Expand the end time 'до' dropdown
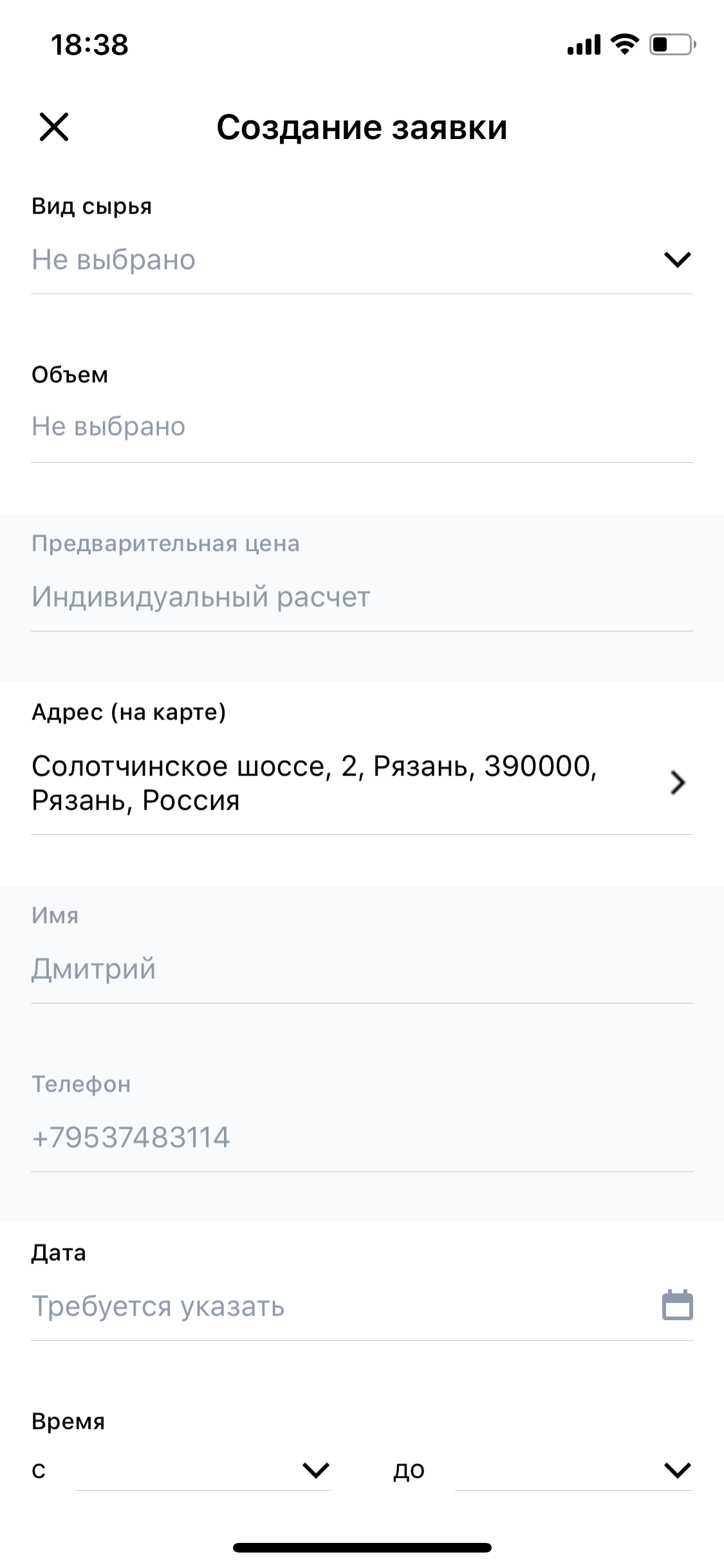724x1568 pixels. click(574, 1471)
